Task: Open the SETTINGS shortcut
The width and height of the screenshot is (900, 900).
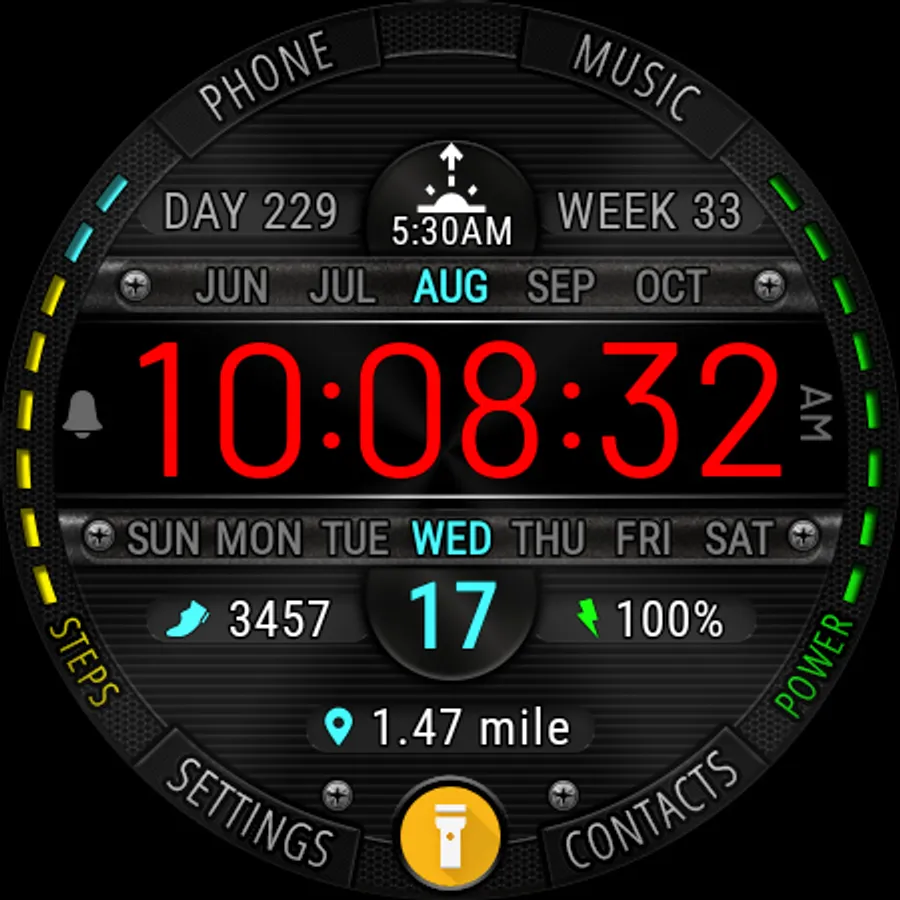Action: 249,811
